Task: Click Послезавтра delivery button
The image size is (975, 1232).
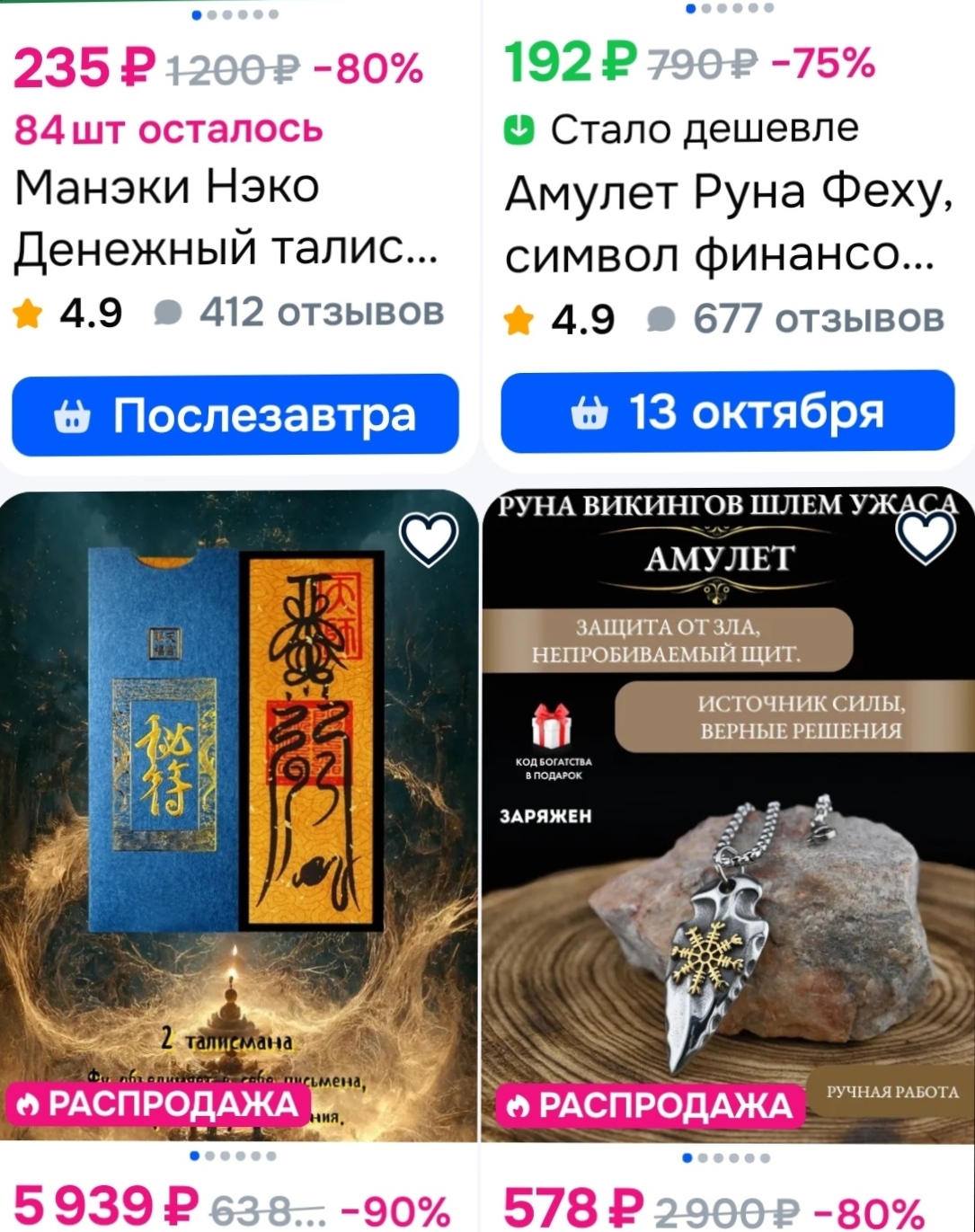Action: (x=235, y=414)
